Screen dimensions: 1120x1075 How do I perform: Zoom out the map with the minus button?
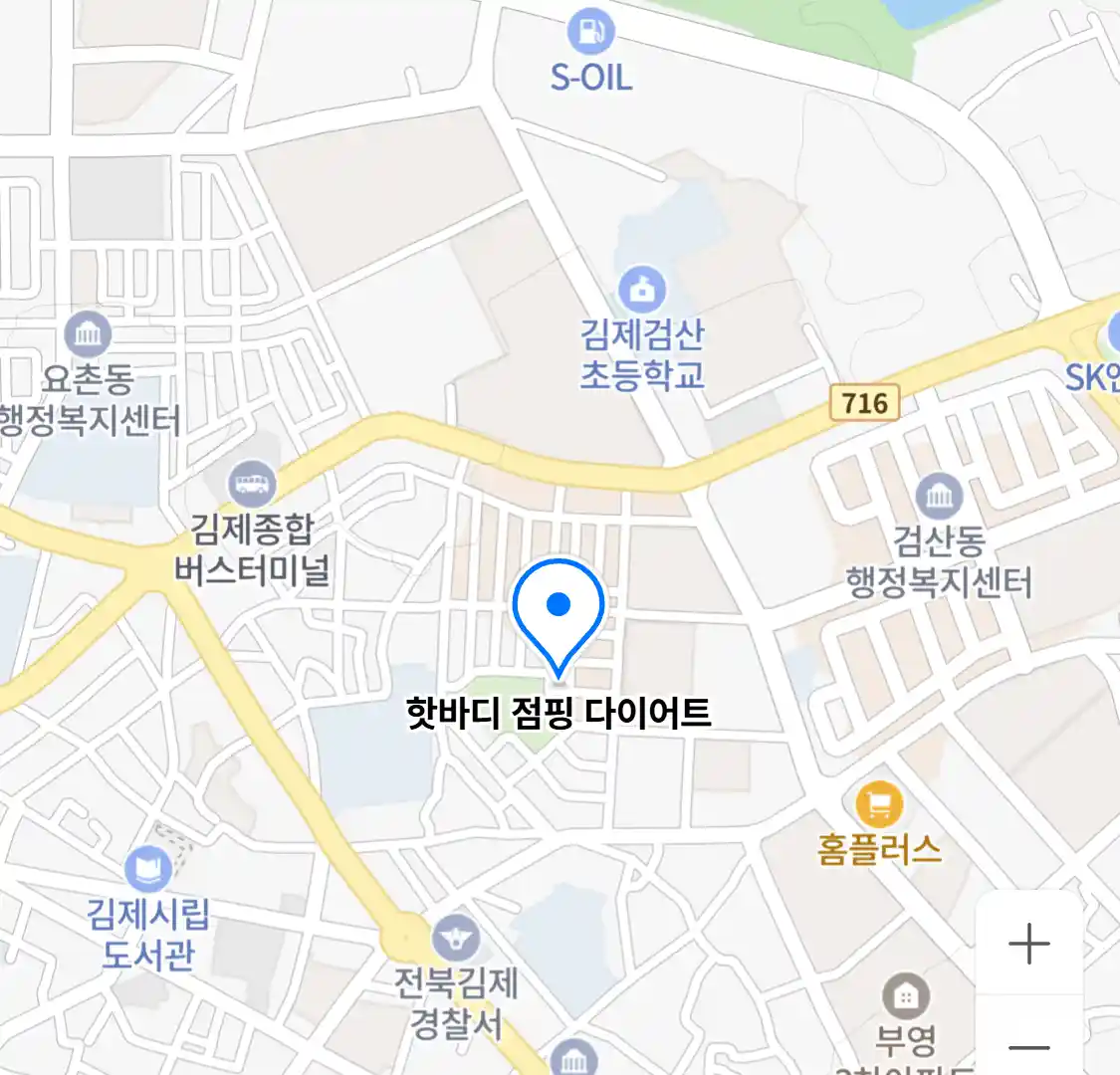1028,1047
